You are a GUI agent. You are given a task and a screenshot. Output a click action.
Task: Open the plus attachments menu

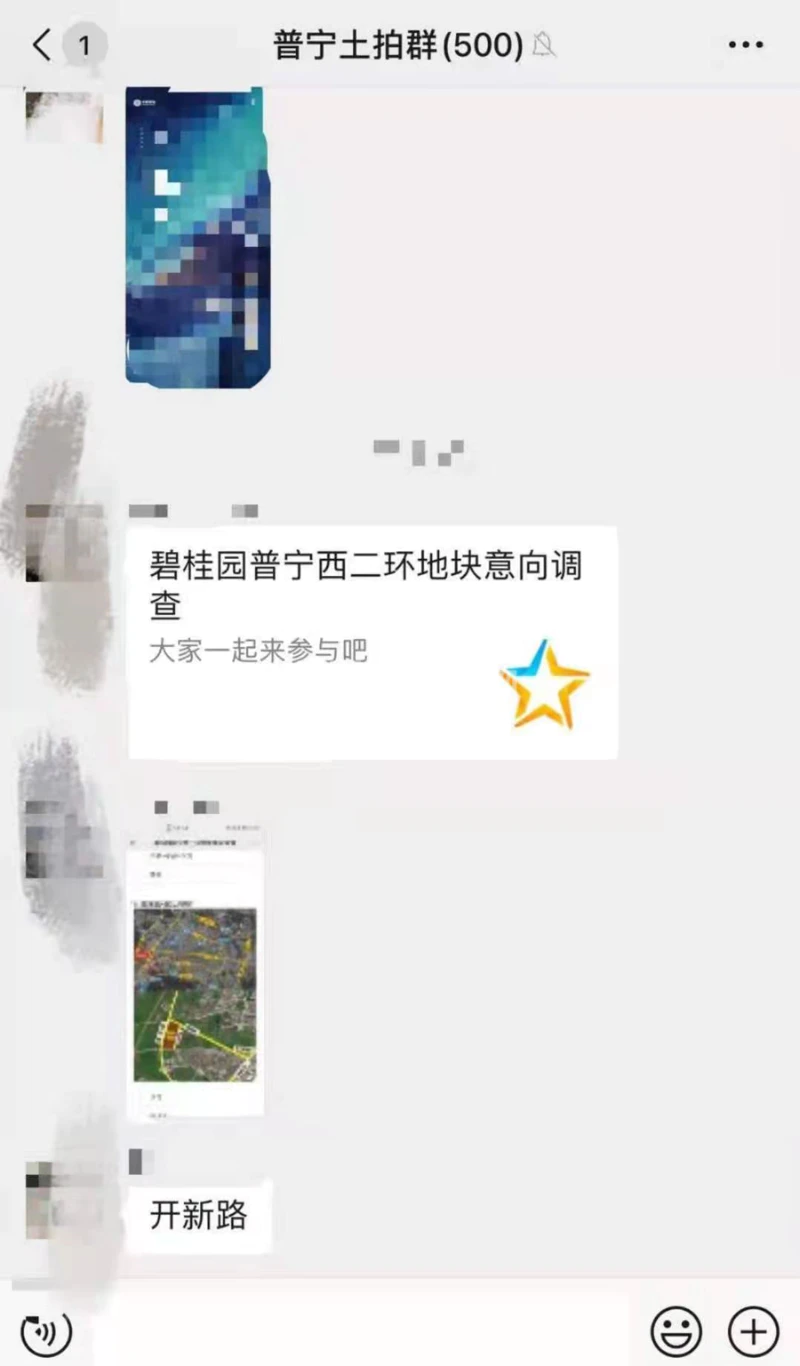pos(753,1331)
